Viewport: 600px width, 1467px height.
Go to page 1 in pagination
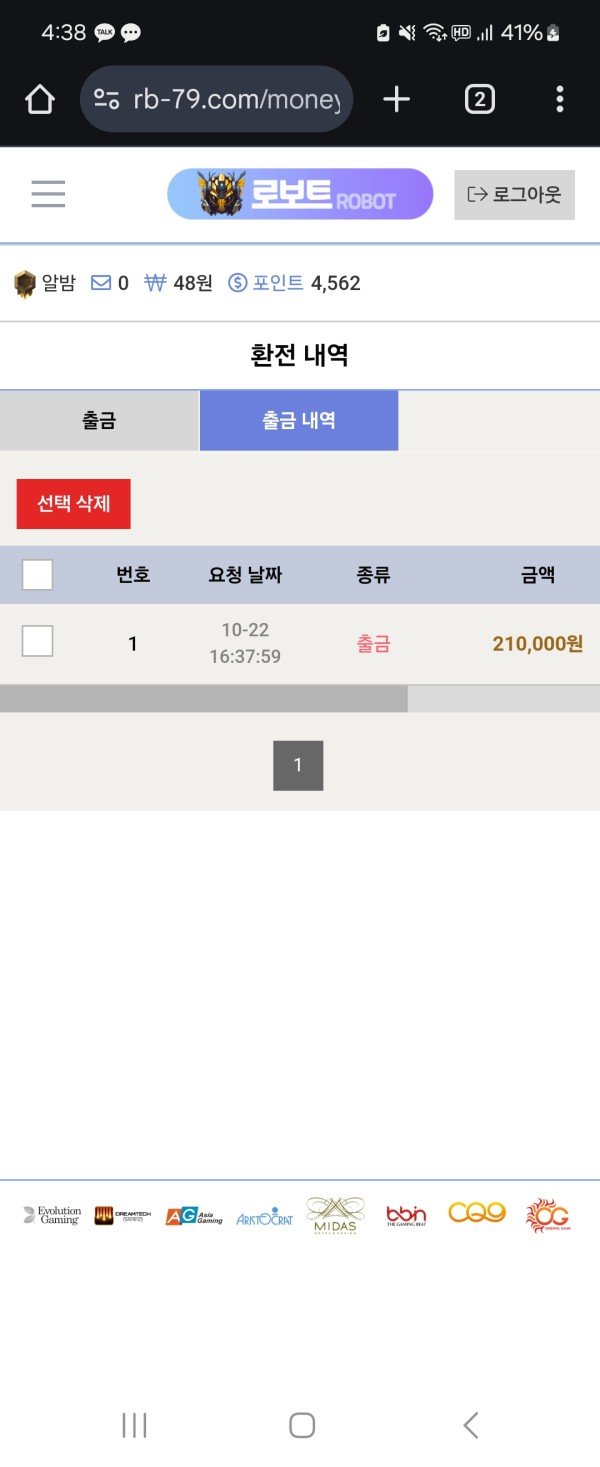(x=298, y=766)
